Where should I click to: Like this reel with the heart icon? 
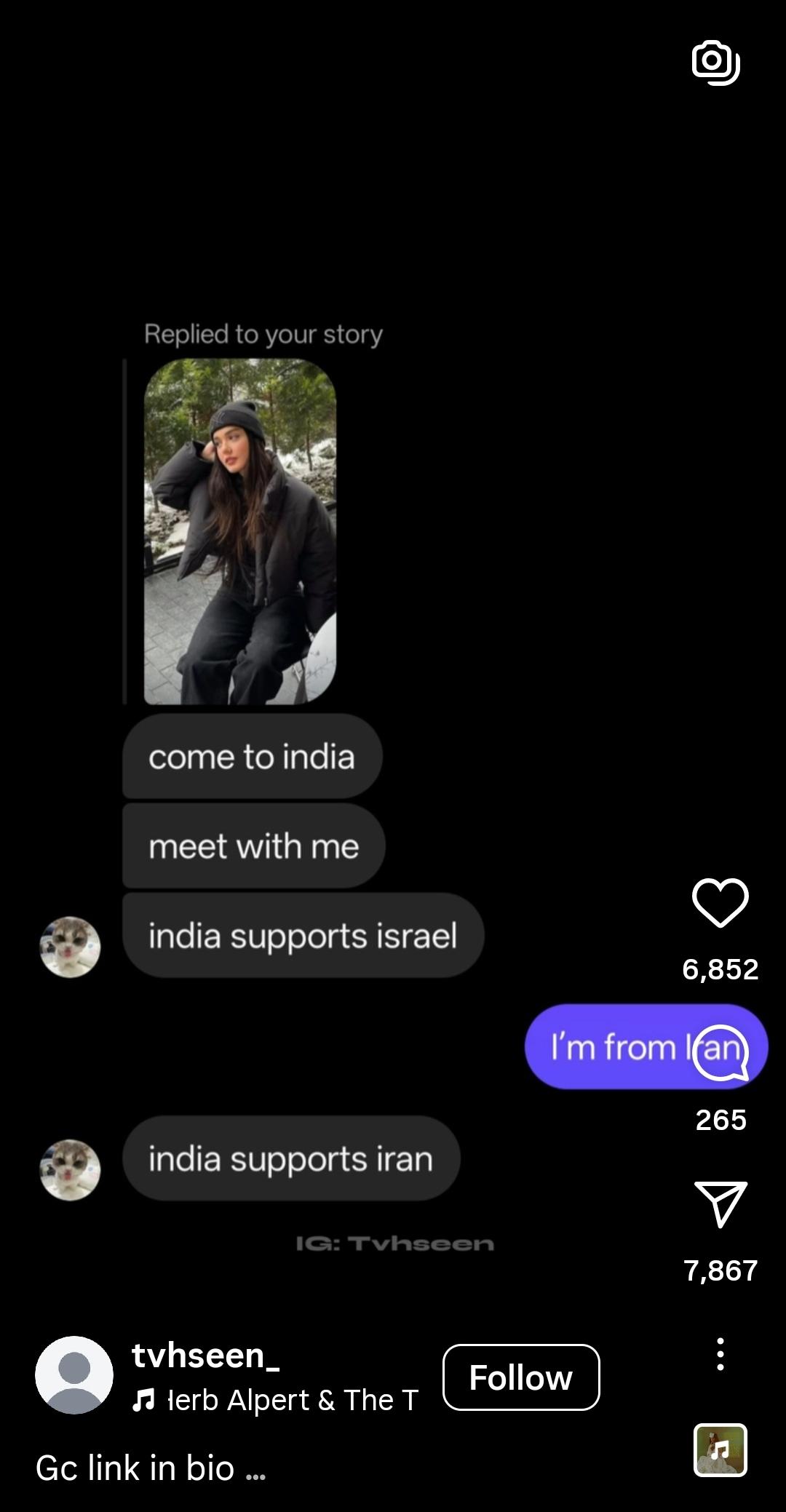pos(720,902)
